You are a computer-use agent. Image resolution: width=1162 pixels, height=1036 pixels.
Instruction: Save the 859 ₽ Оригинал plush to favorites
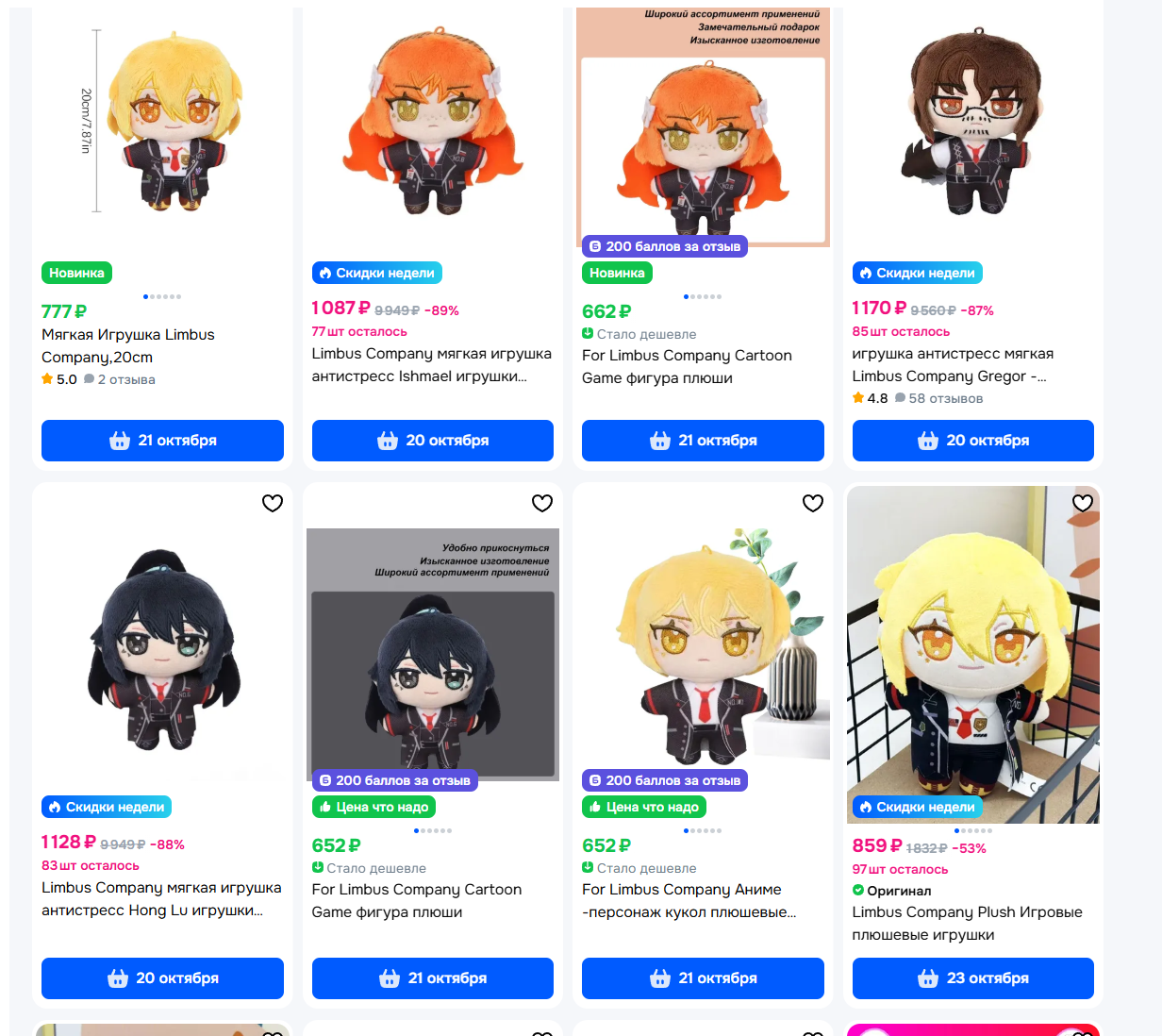[1083, 503]
